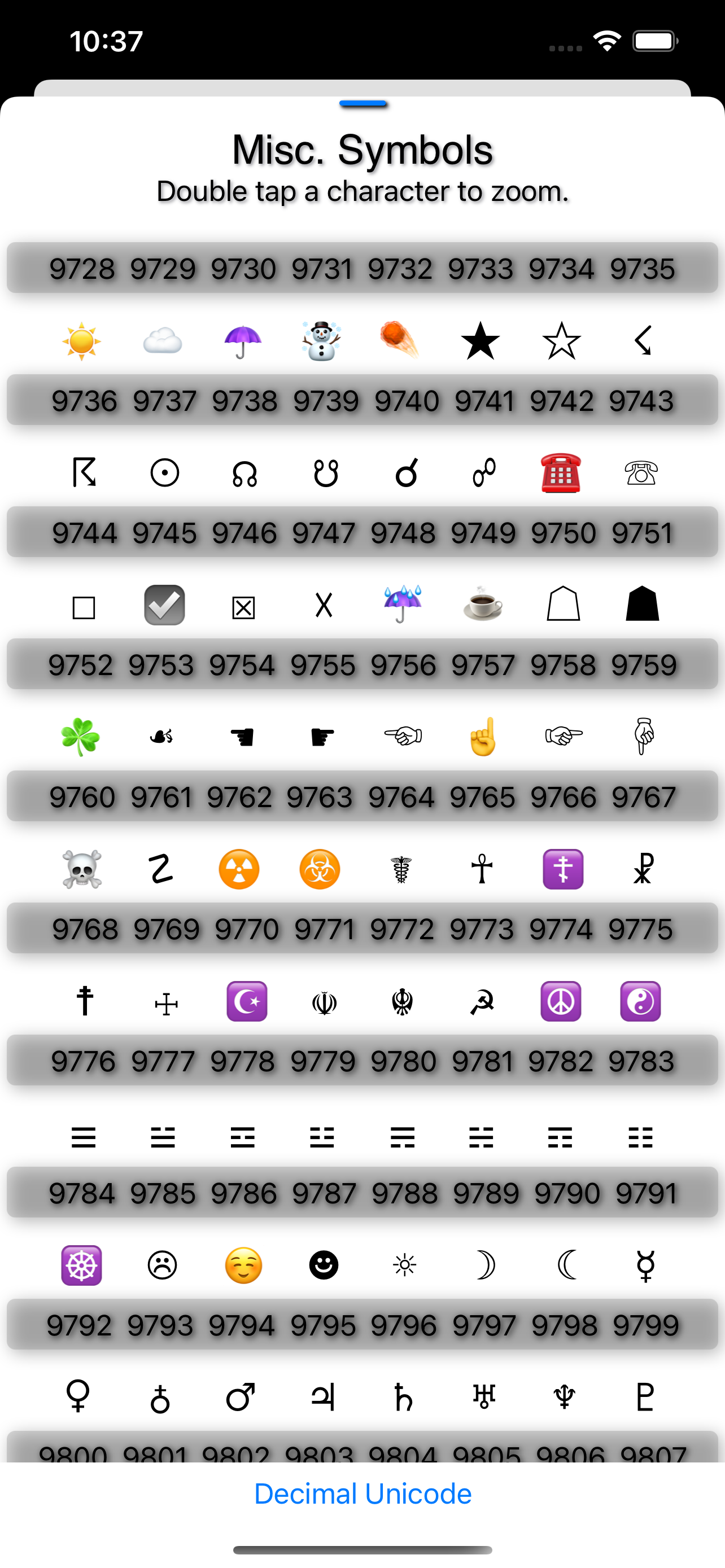Choose the purple peace symbol
Viewport: 725px width, 1568px height.
pos(561,1001)
